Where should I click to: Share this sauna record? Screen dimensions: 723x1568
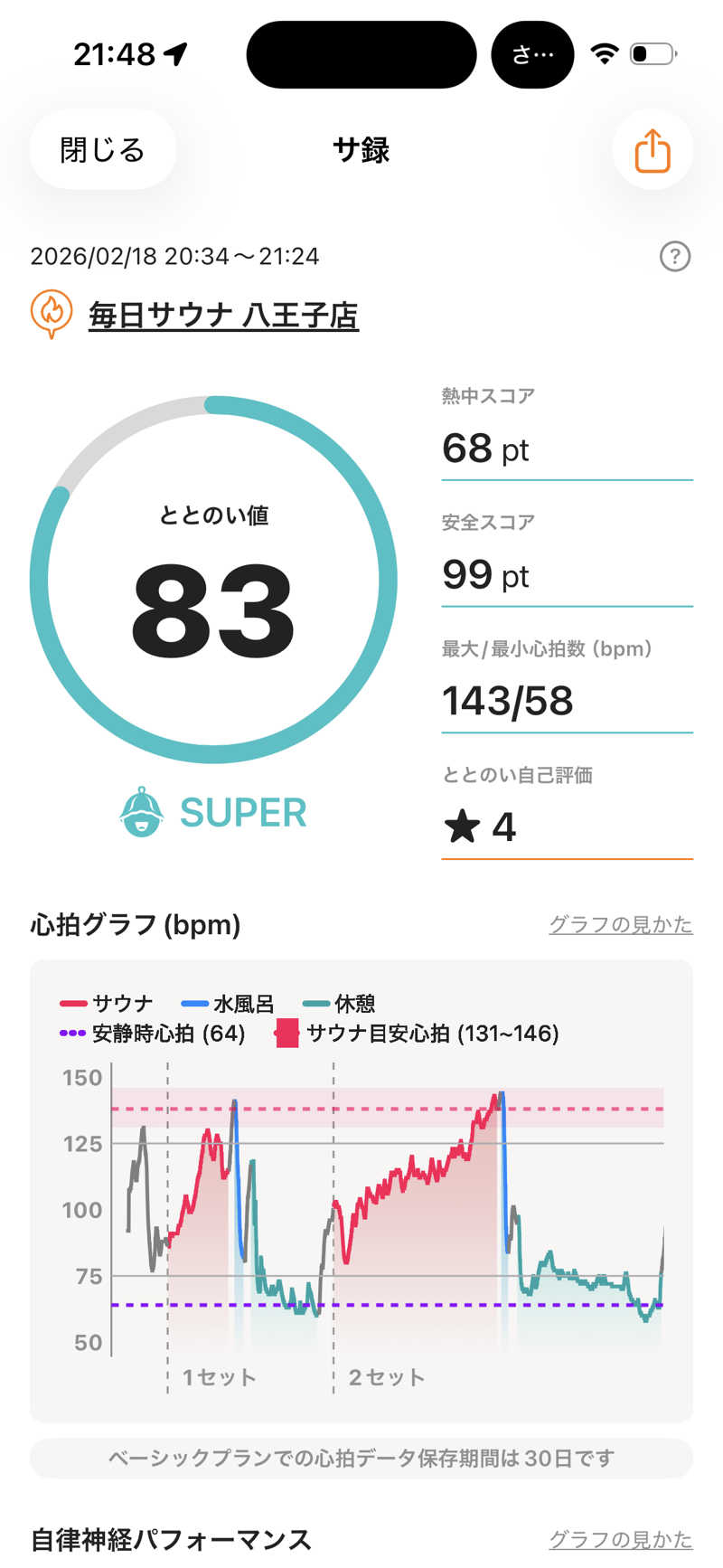(x=652, y=150)
